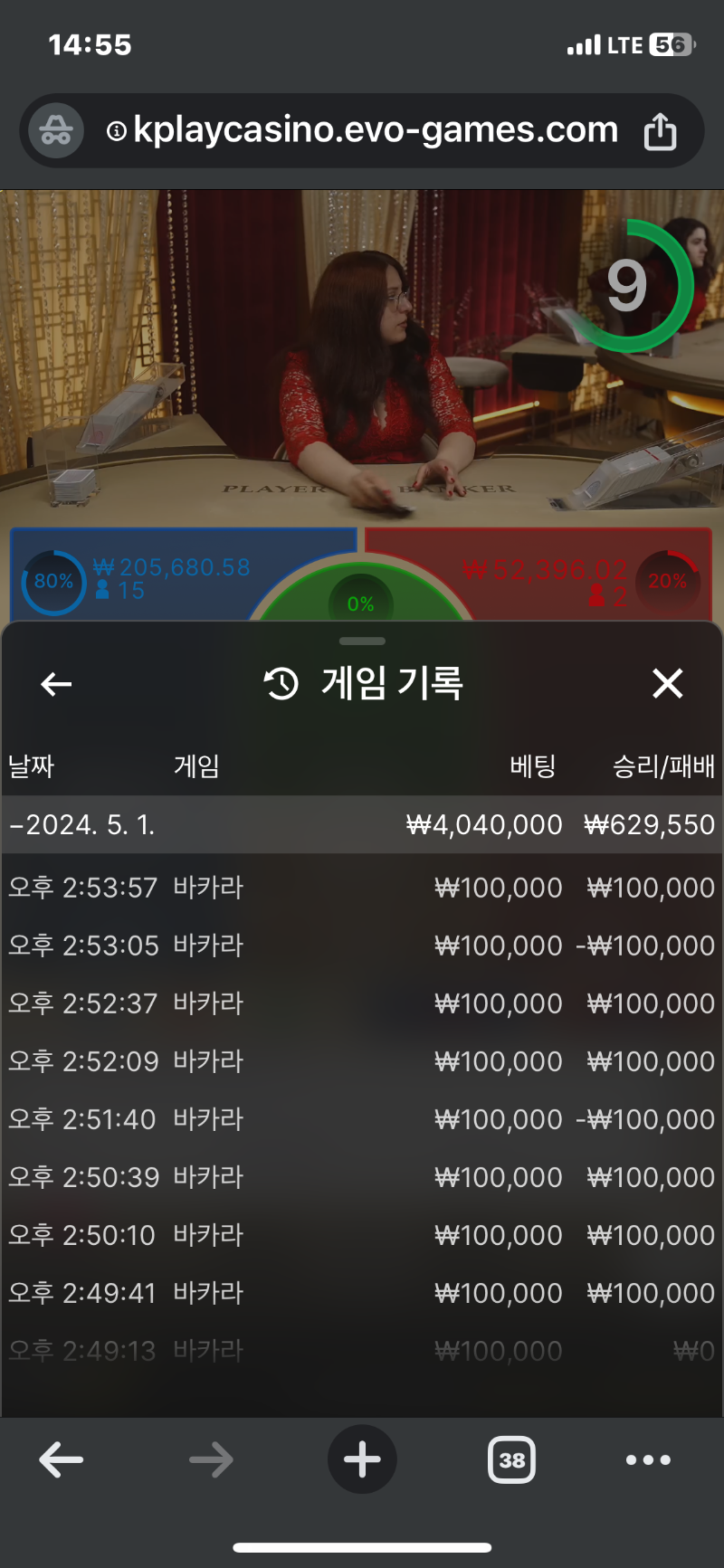Image resolution: width=724 pixels, height=1568 pixels.
Task: Go back from the game history panel
Action: click(56, 684)
